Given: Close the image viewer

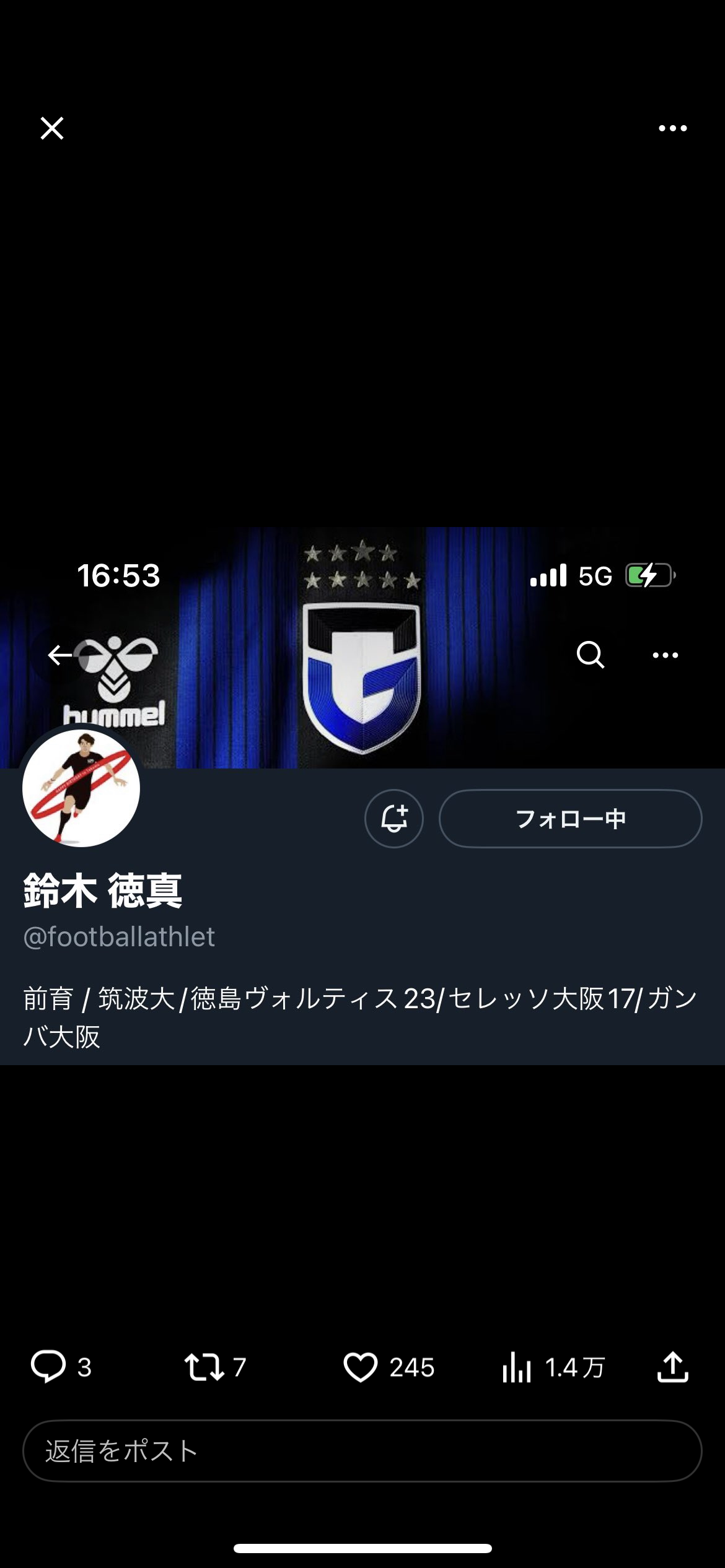Looking at the screenshot, I should point(52,128).
